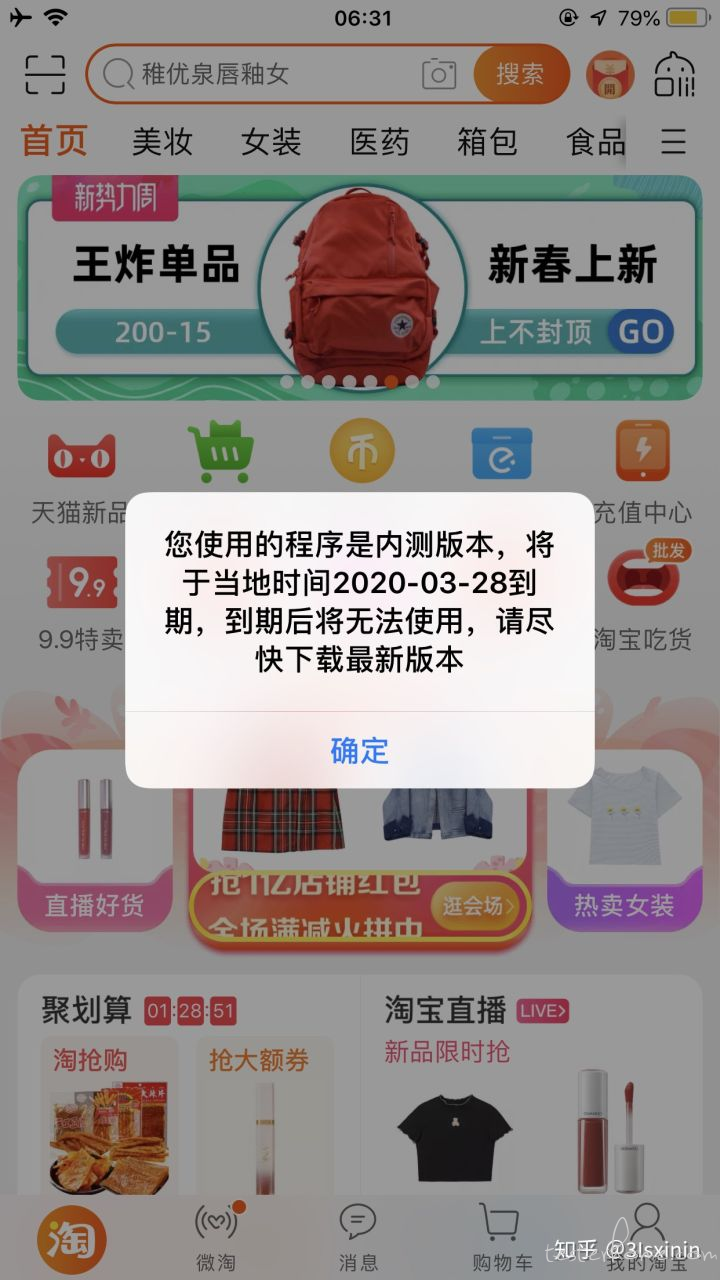This screenshot has width=720, height=1280.
Task: Open 充值中心 shortcut
Action: pyautogui.click(x=642, y=472)
